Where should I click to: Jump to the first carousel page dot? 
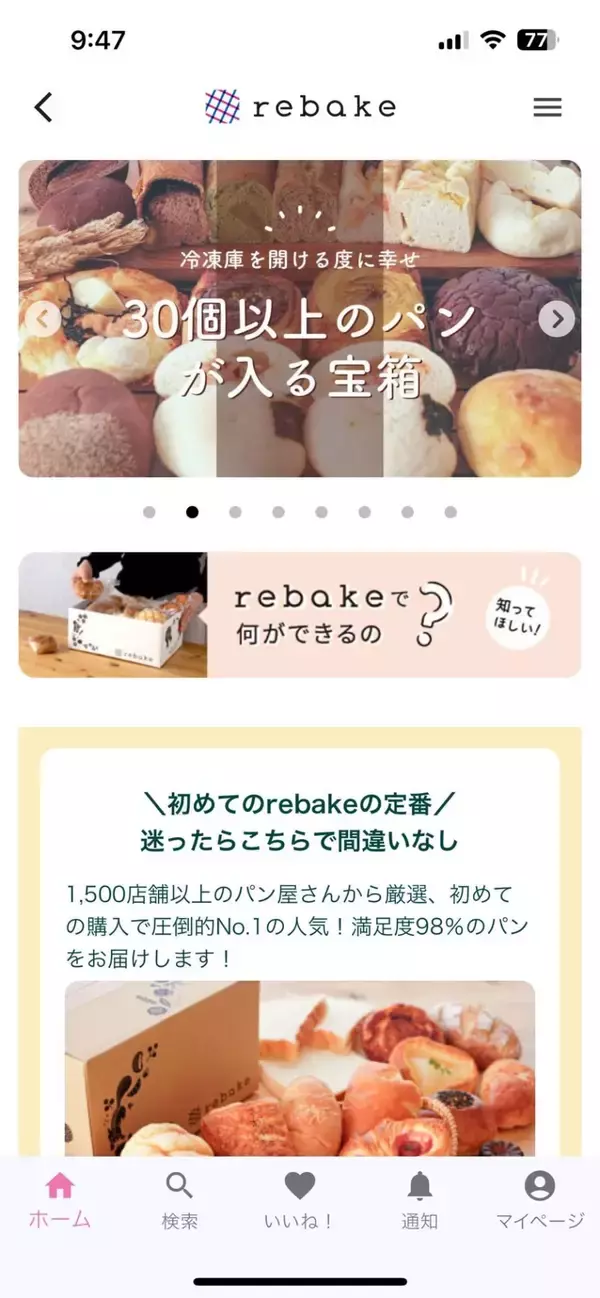click(149, 512)
